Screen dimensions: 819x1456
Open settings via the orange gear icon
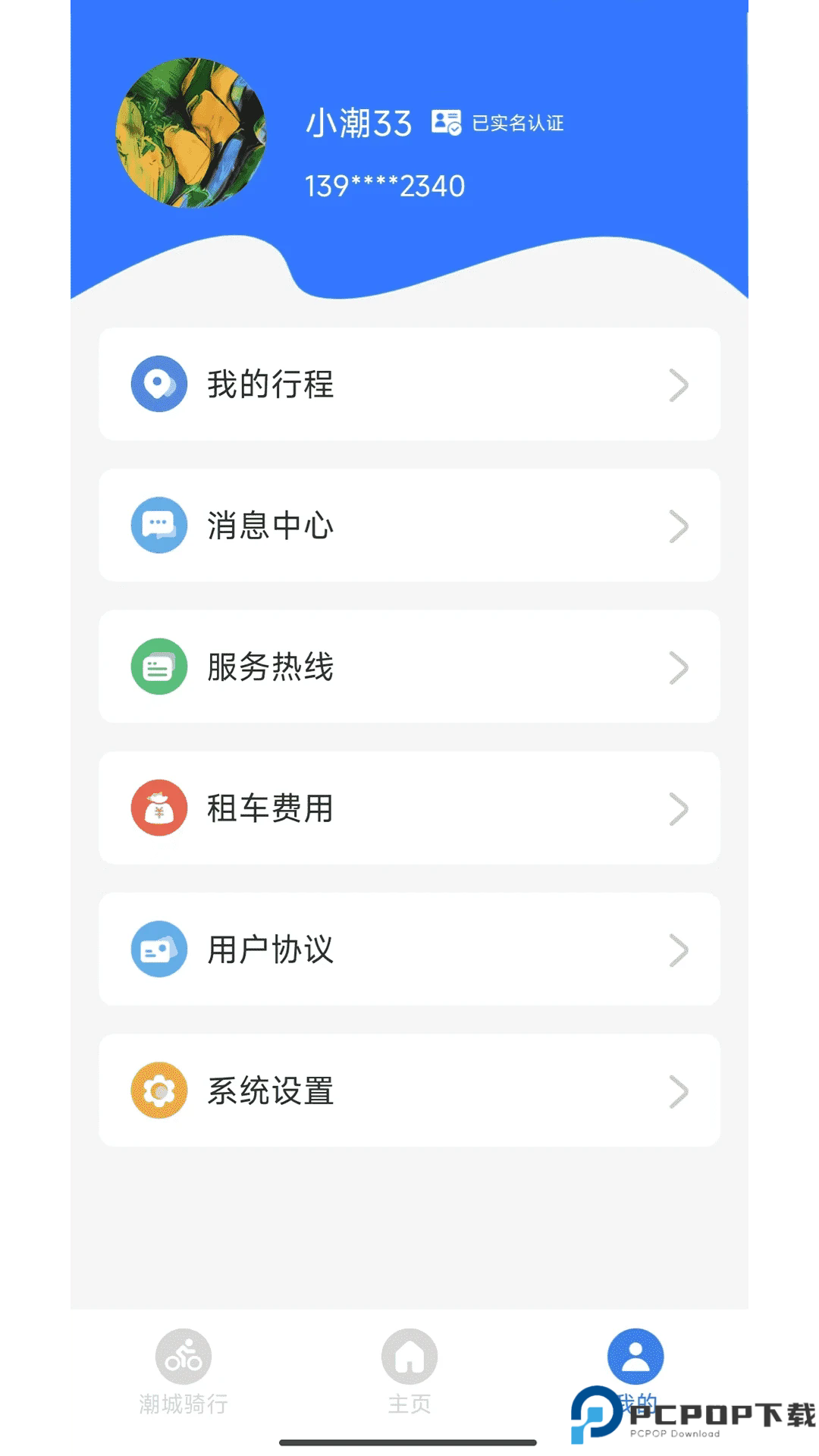coord(158,1090)
